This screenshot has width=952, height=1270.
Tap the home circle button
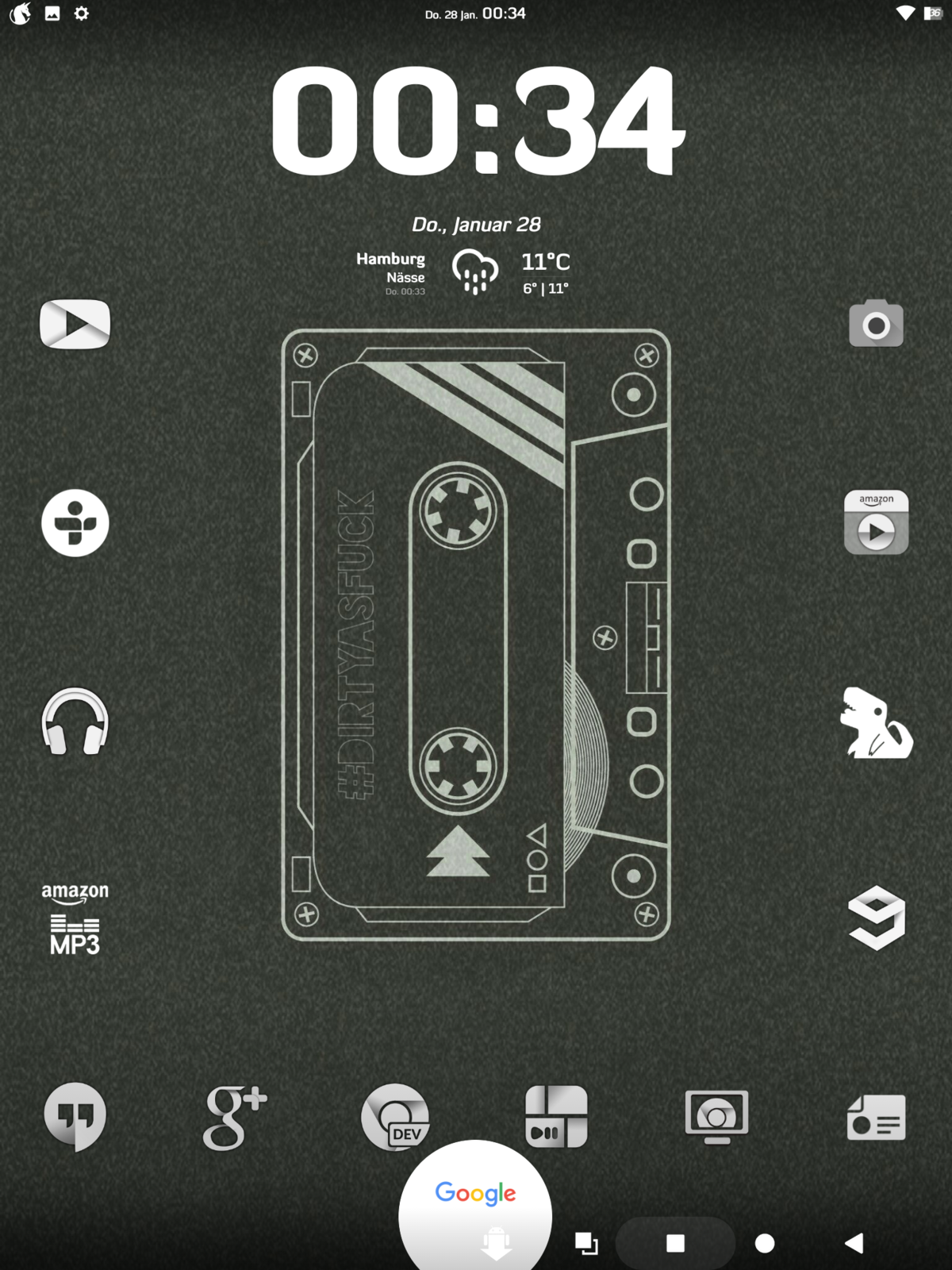[765, 1243]
